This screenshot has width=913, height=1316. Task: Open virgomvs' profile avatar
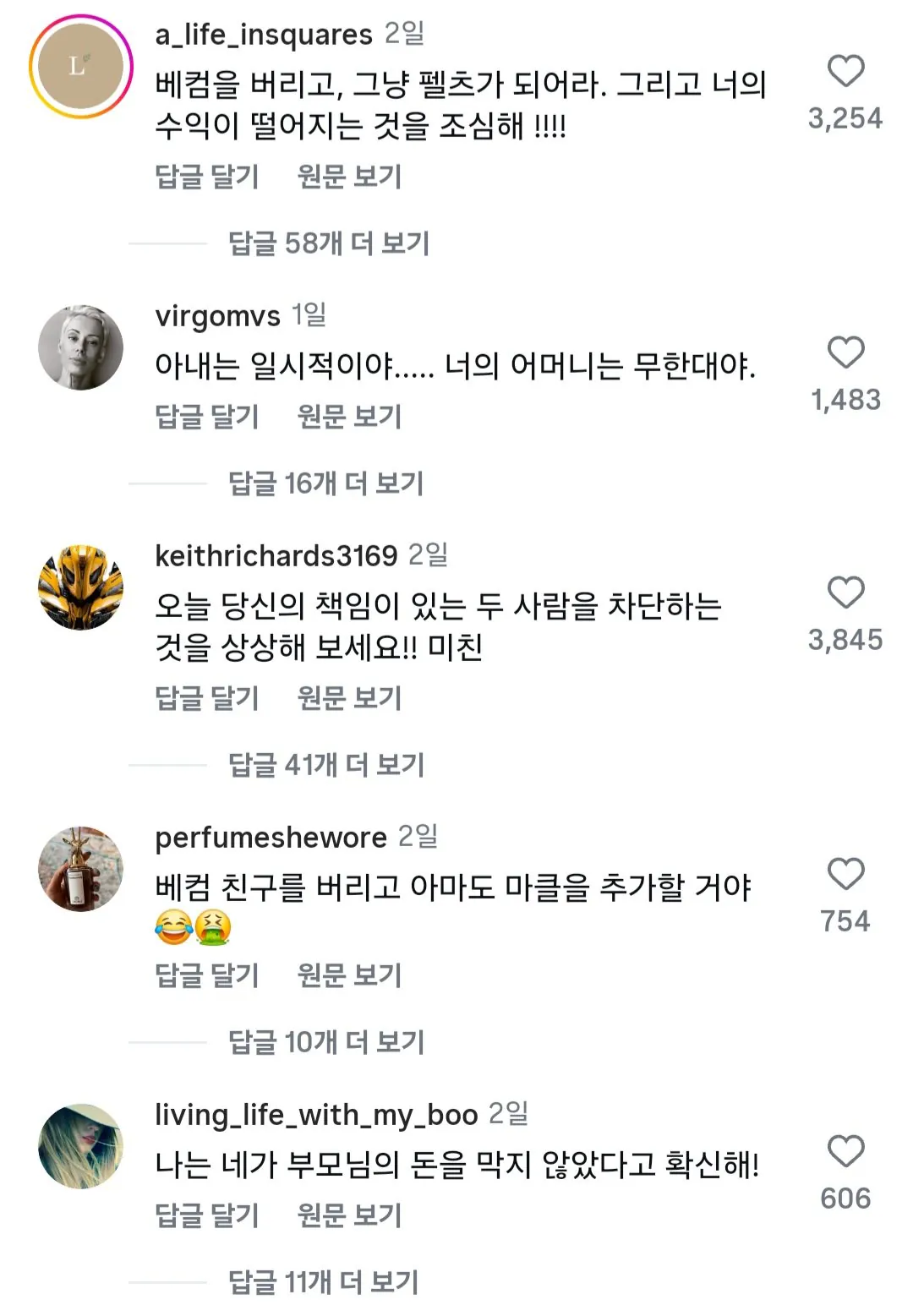pos(81,347)
